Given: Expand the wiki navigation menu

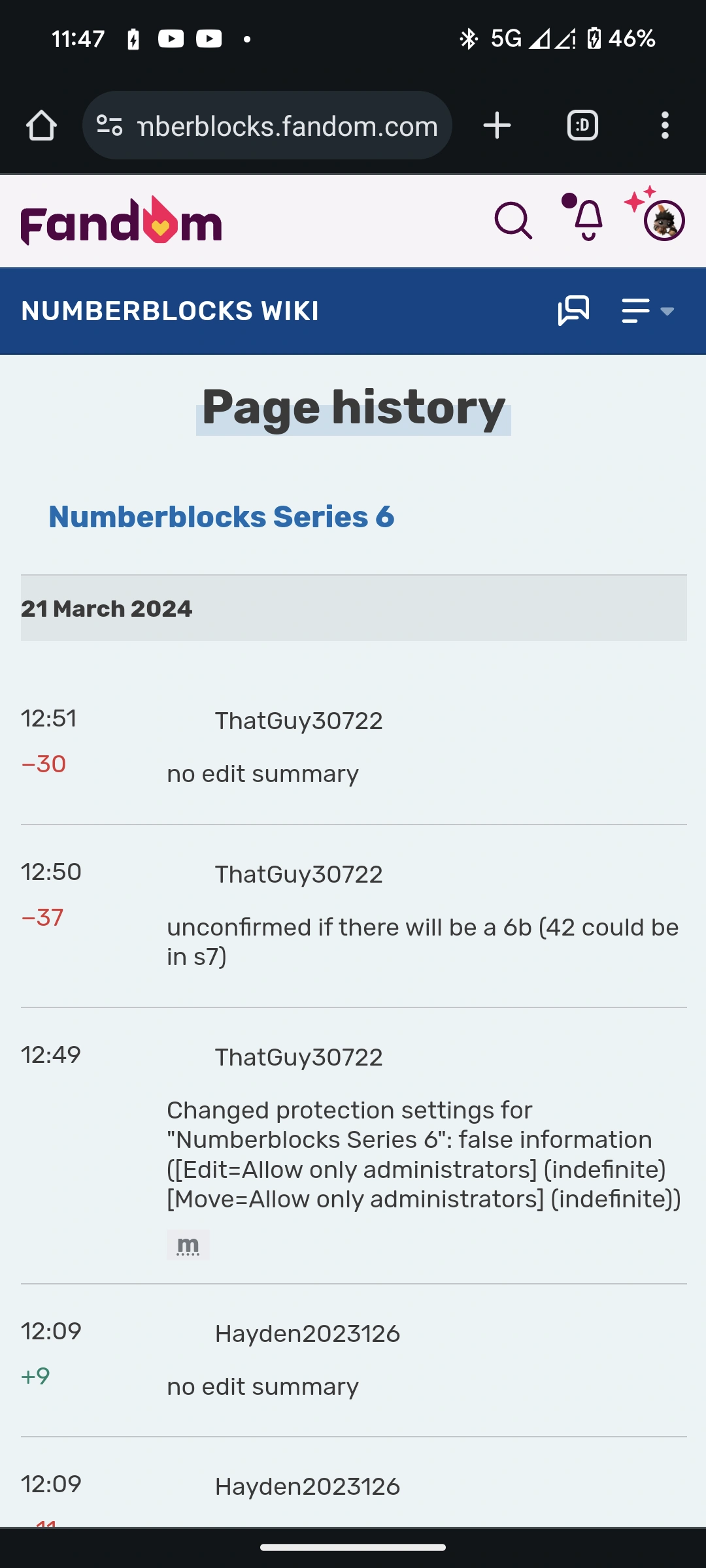Looking at the screenshot, I should 647,311.
